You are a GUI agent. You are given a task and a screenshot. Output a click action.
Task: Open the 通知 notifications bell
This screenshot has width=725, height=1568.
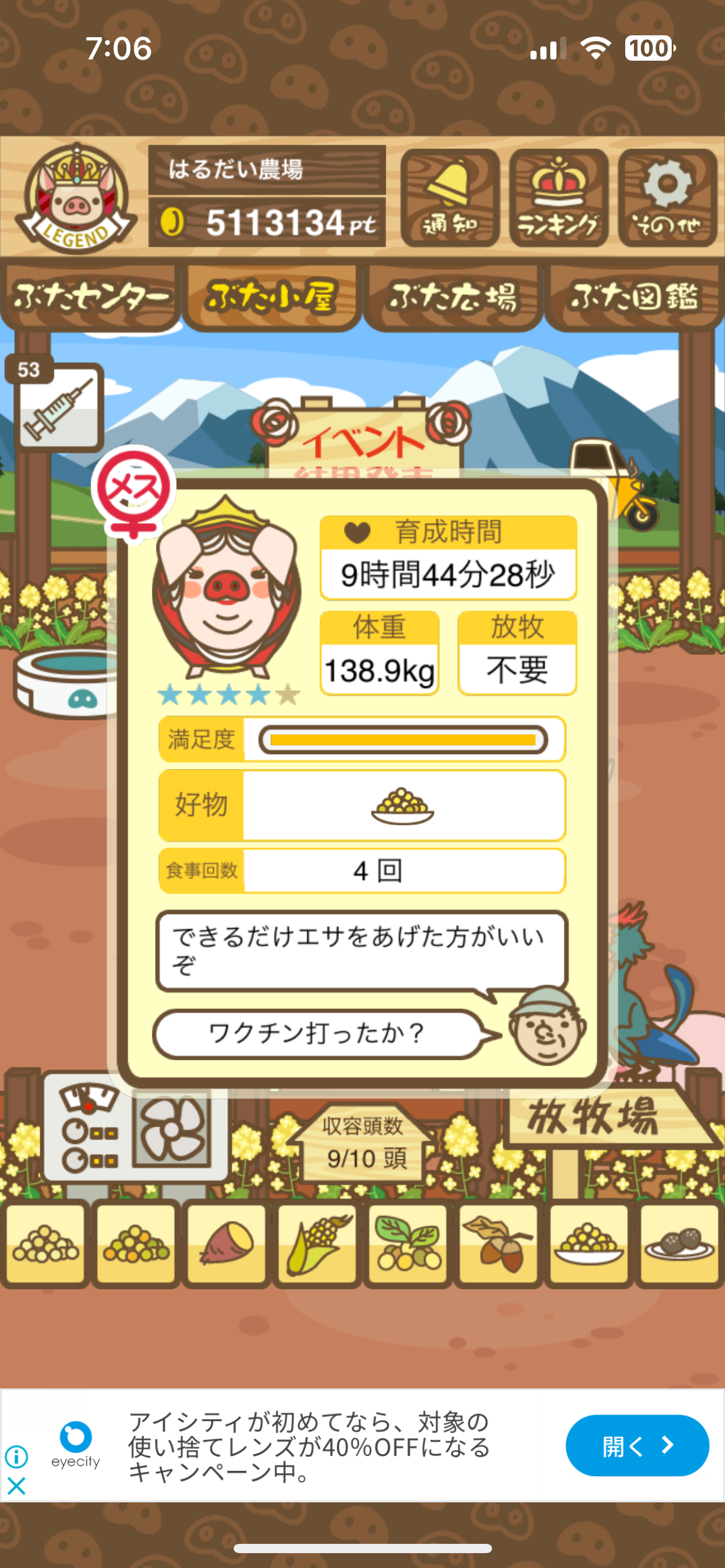pos(450,198)
